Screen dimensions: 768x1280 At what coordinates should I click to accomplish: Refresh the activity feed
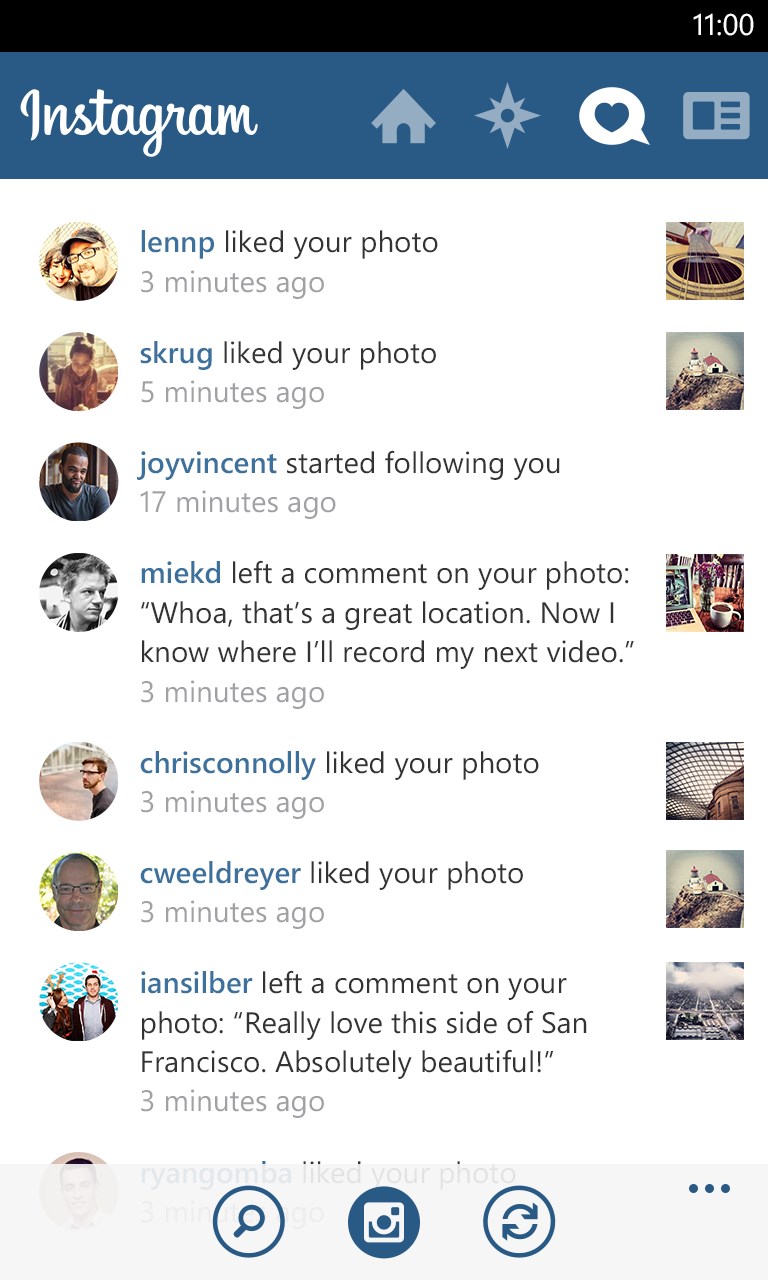click(518, 1221)
